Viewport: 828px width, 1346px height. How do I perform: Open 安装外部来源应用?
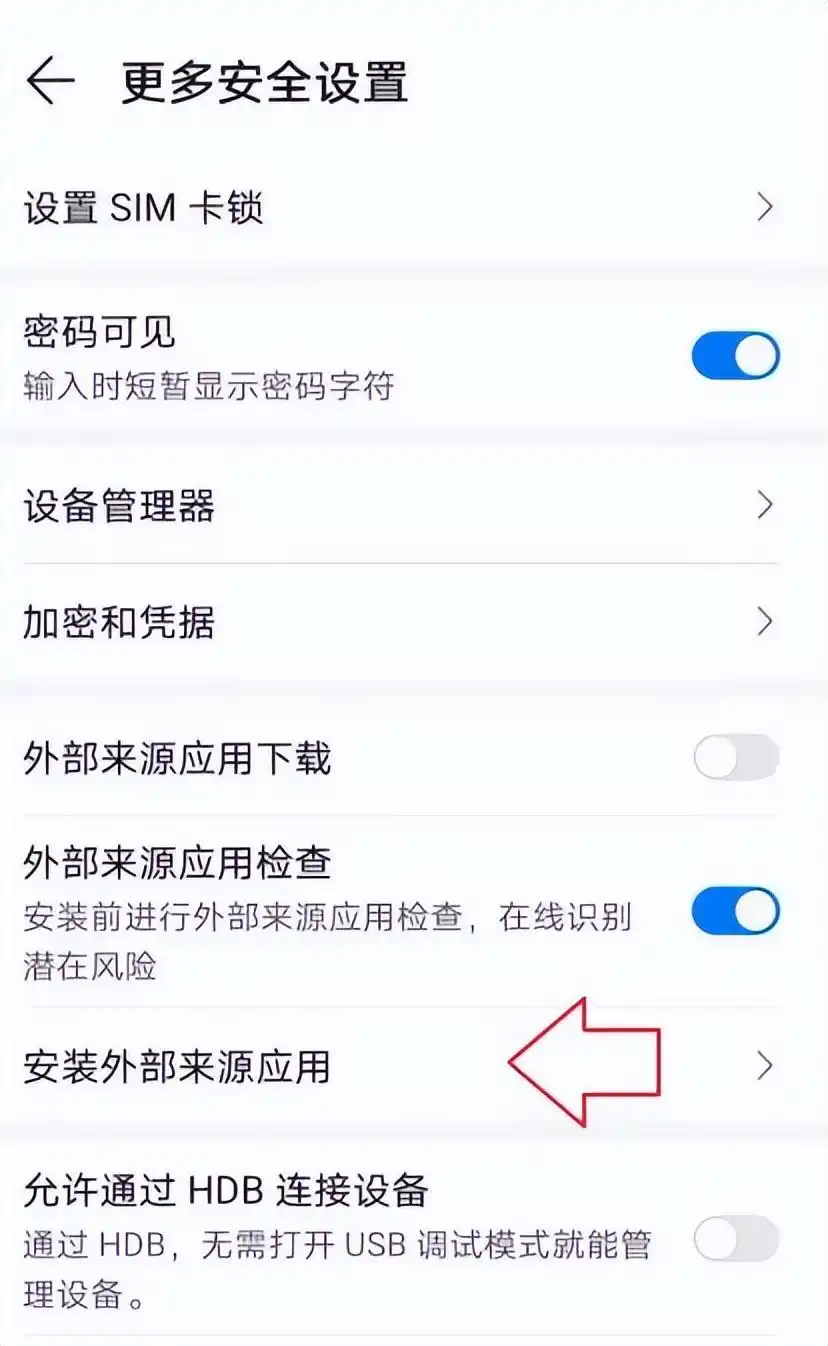pyautogui.click(x=414, y=1066)
